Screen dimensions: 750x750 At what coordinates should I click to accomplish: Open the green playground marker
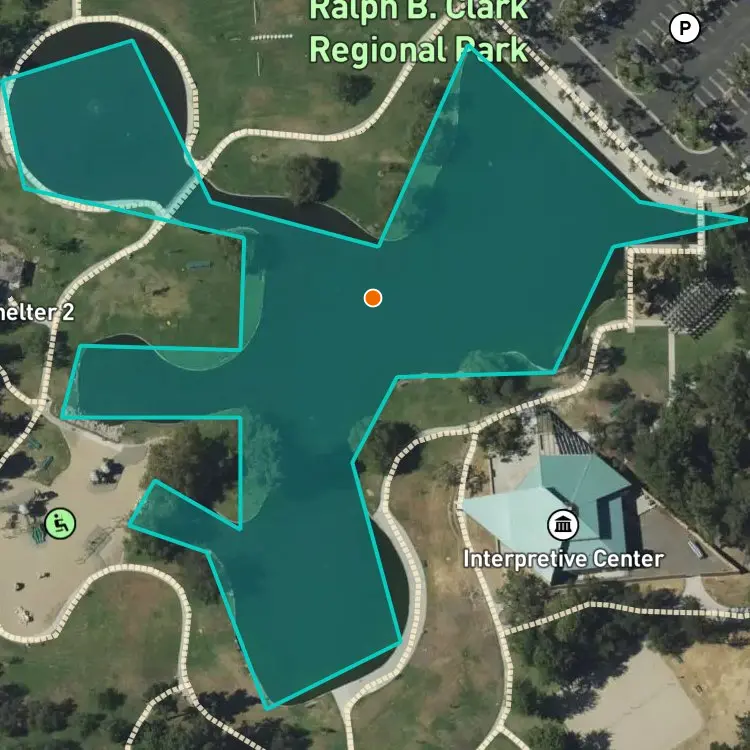[61, 521]
